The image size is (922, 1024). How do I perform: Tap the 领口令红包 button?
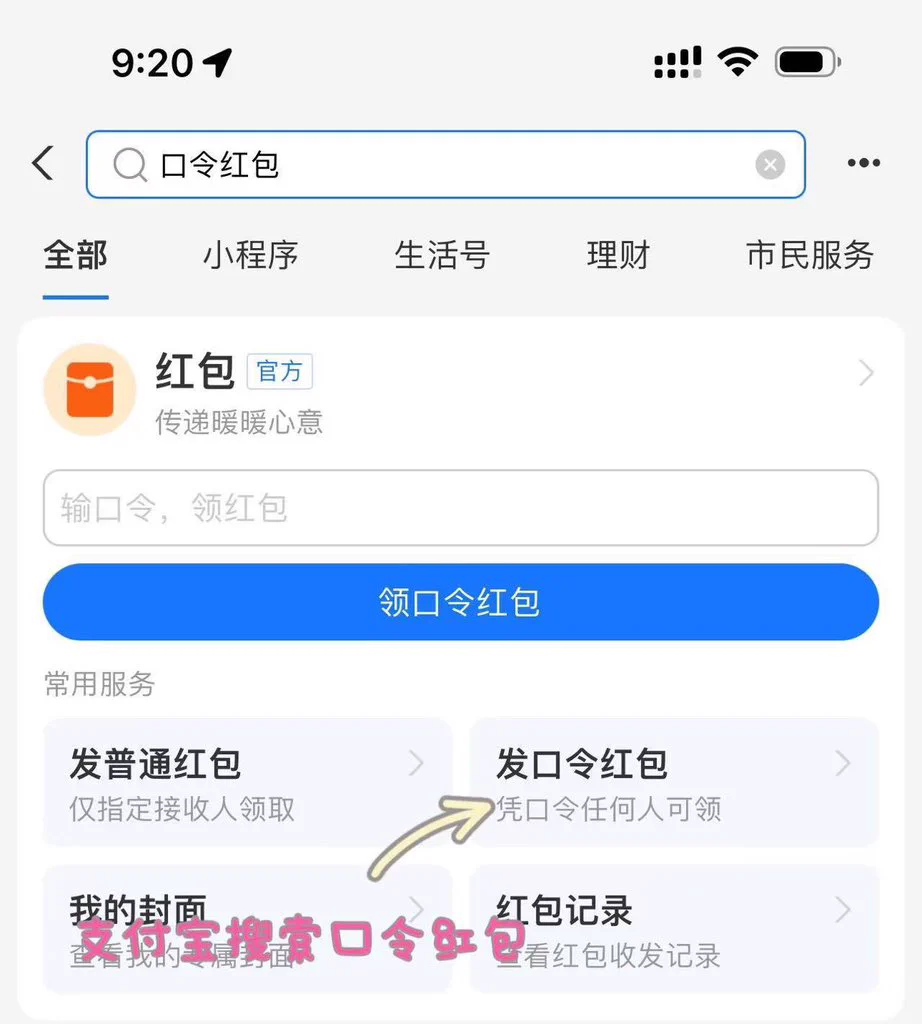(460, 602)
